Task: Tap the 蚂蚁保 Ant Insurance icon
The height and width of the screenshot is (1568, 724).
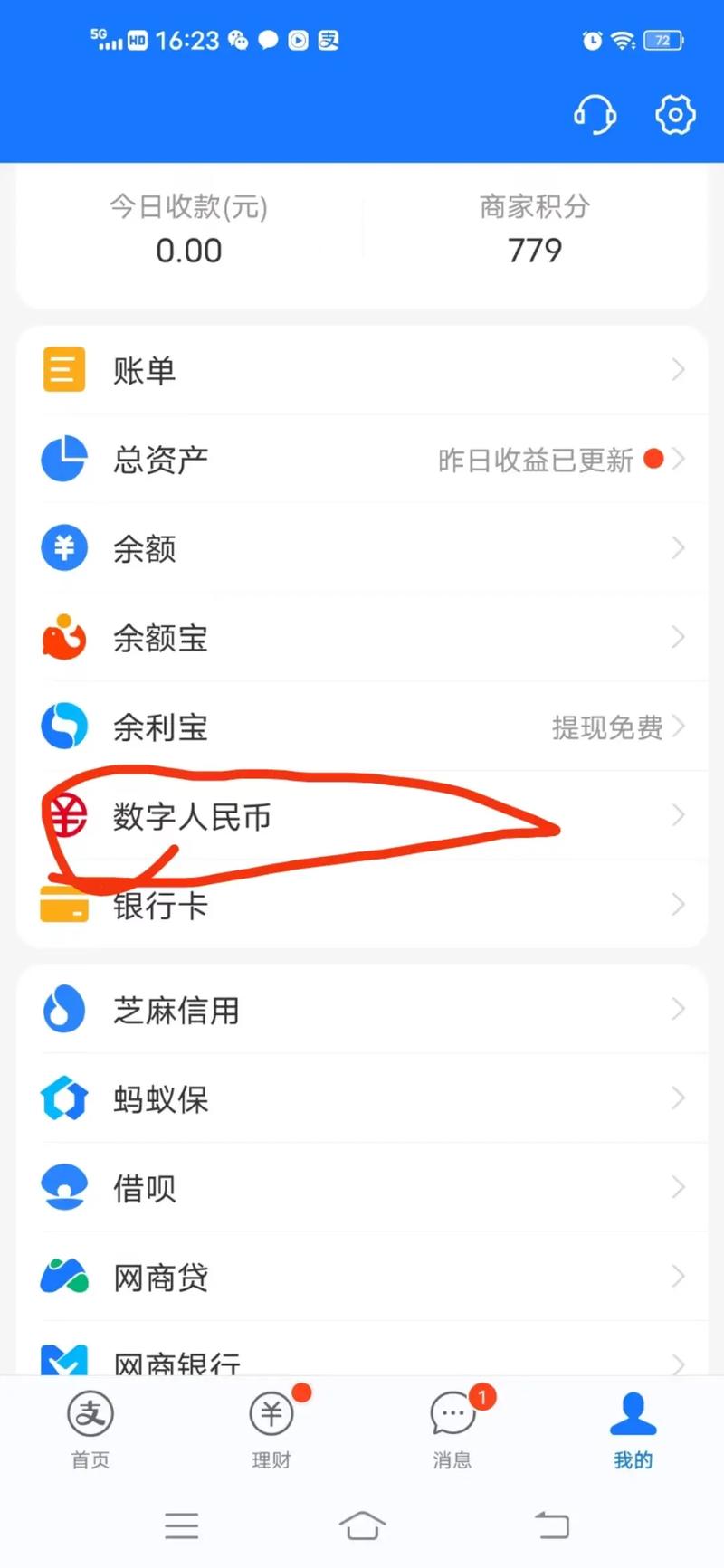Action: 63,1098
